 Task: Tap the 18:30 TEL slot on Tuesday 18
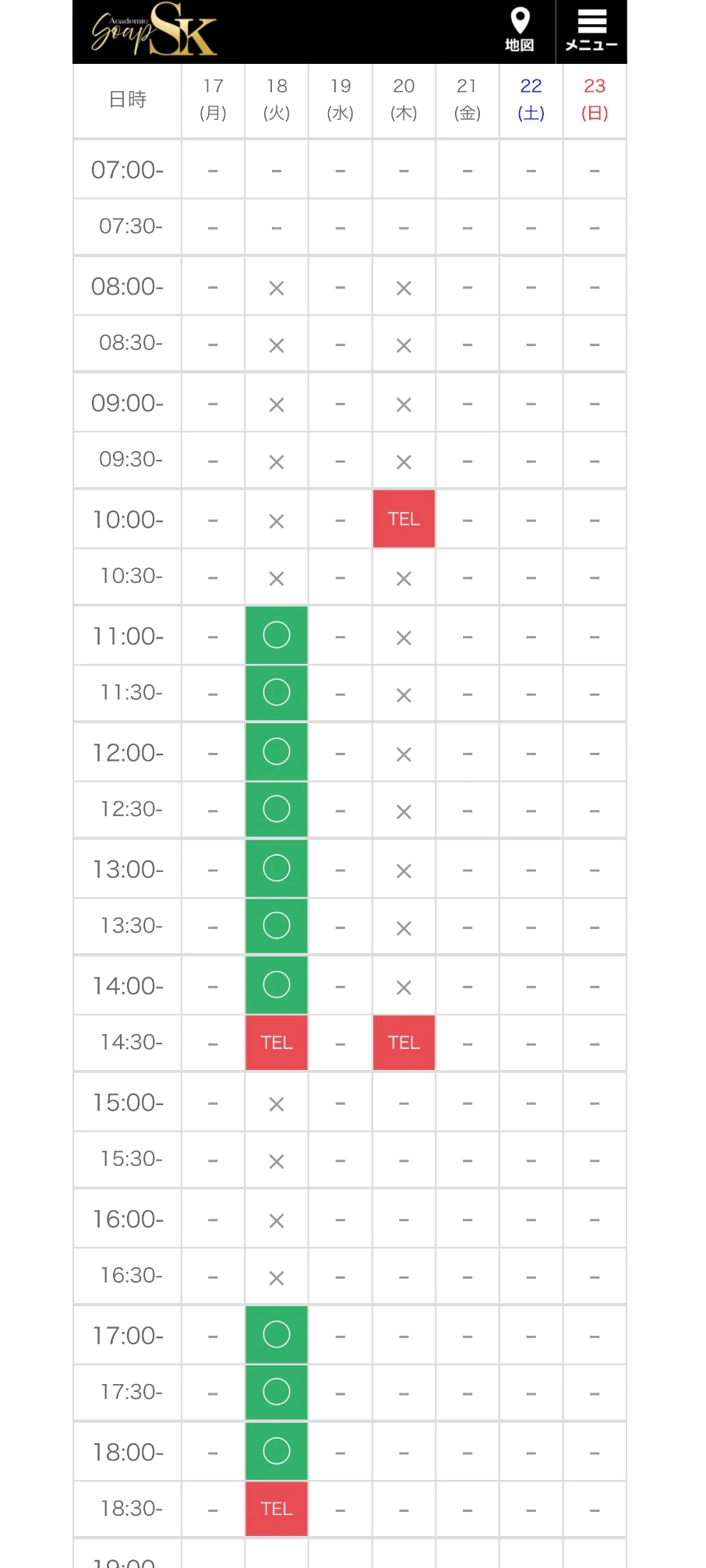[277, 1509]
